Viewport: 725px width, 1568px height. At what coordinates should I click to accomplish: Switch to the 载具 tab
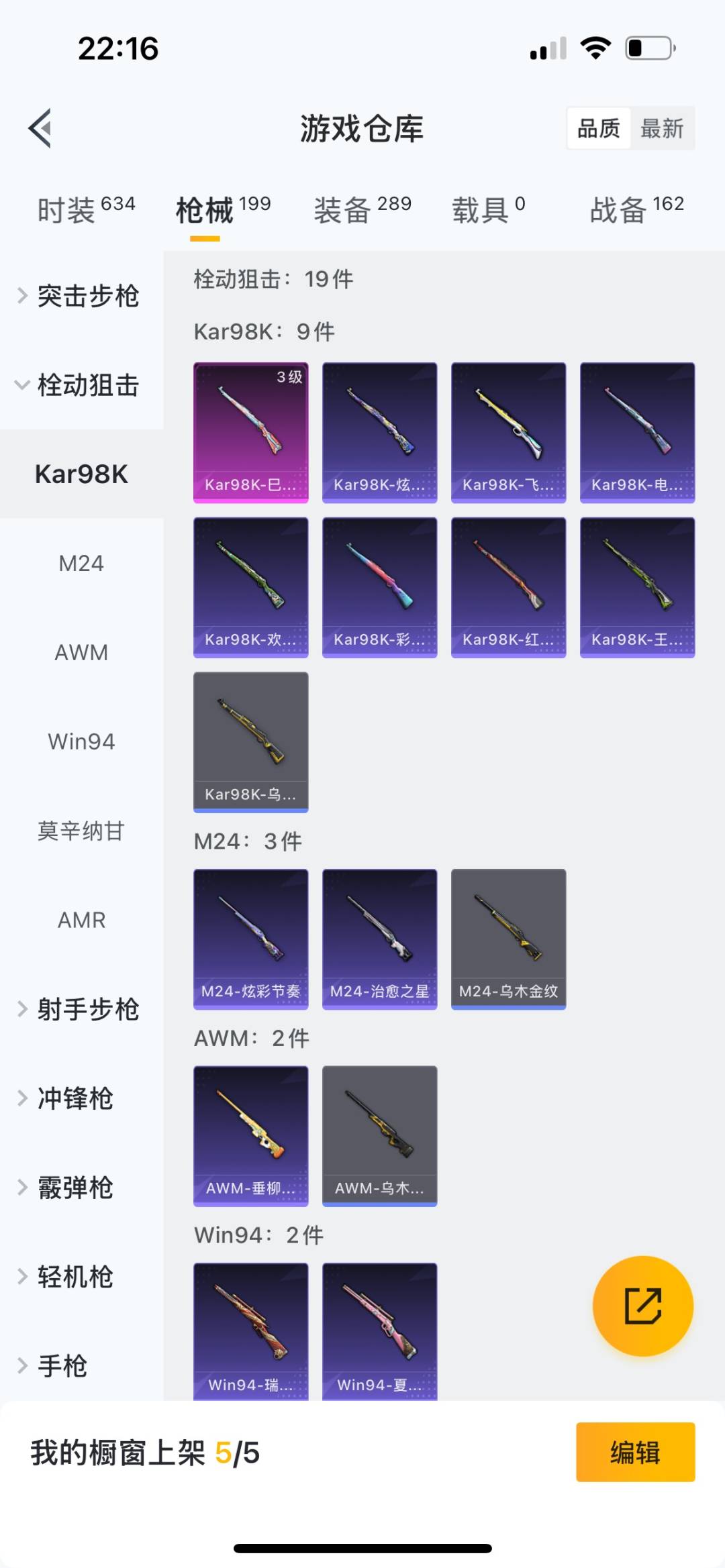(489, 209)
